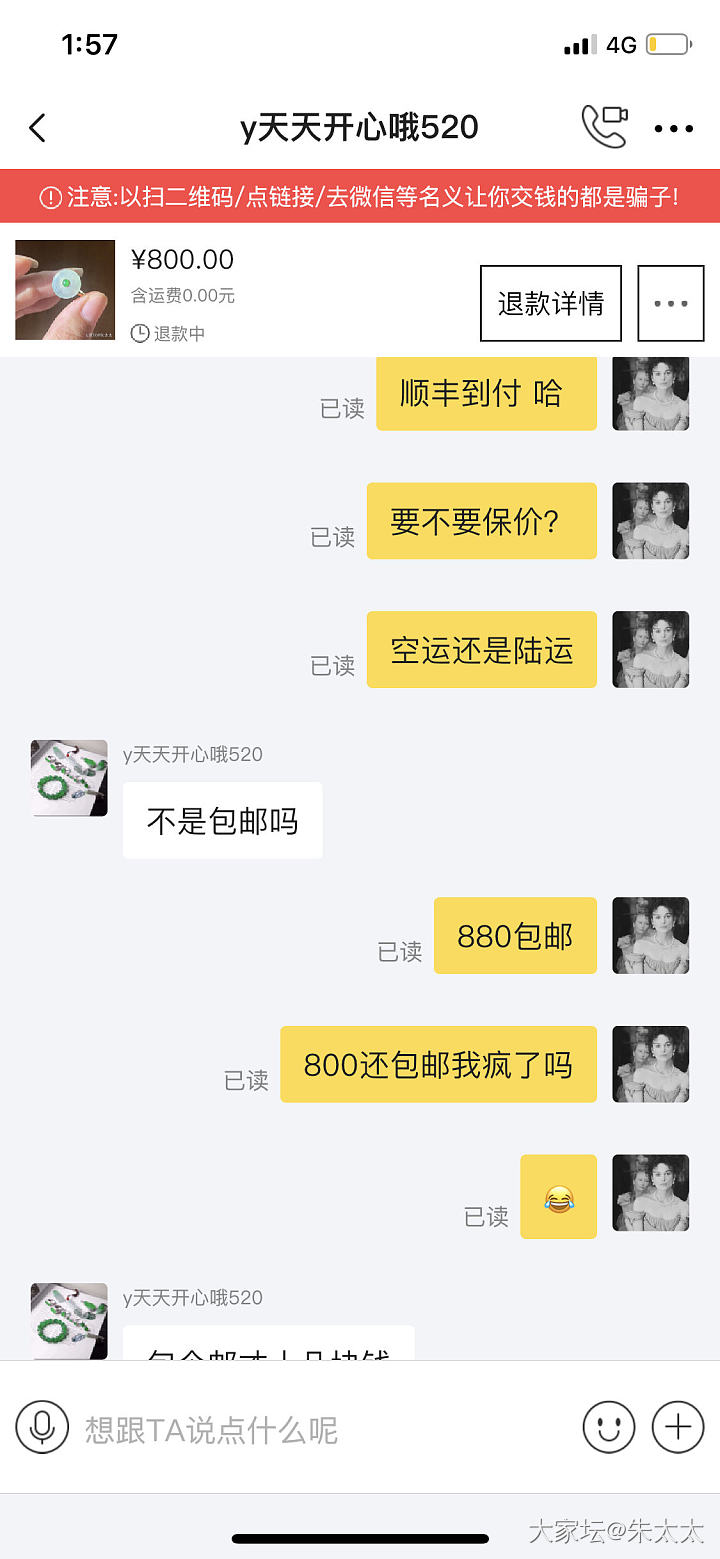Go back using the top-left arrow
720x1559 pixels.
coord(38,128)
